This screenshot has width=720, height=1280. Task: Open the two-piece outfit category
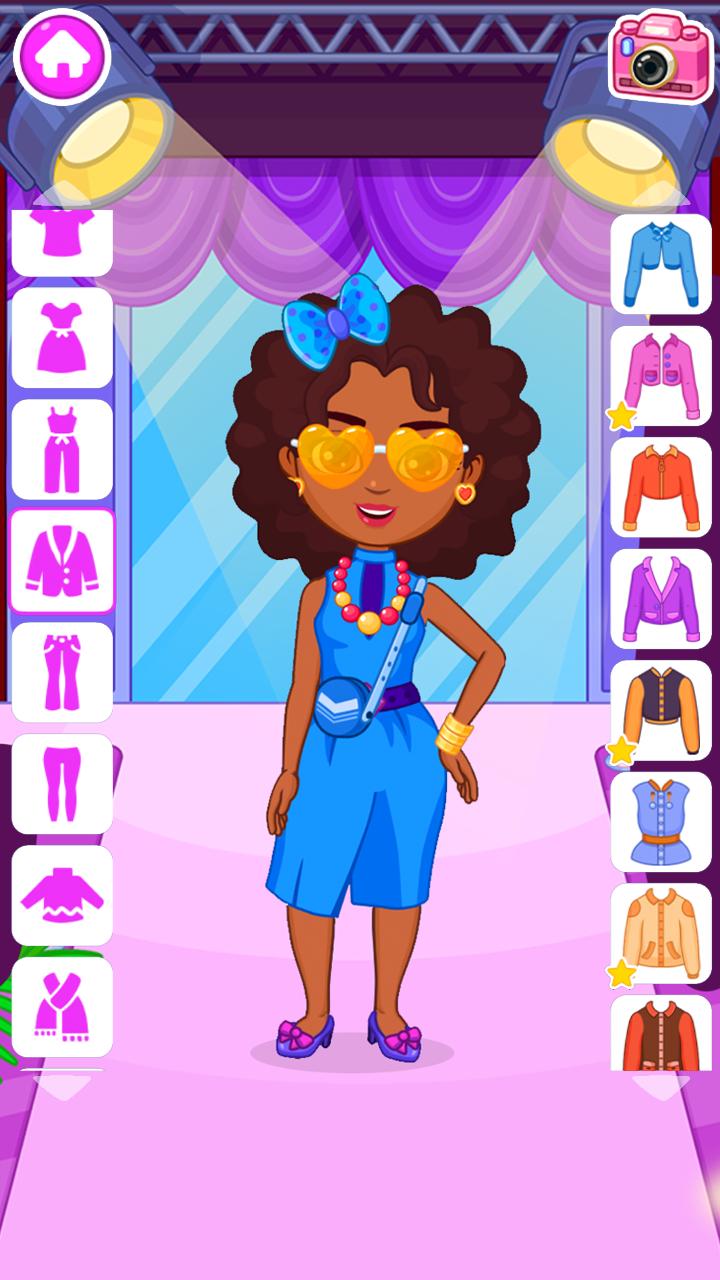[62, 449]
